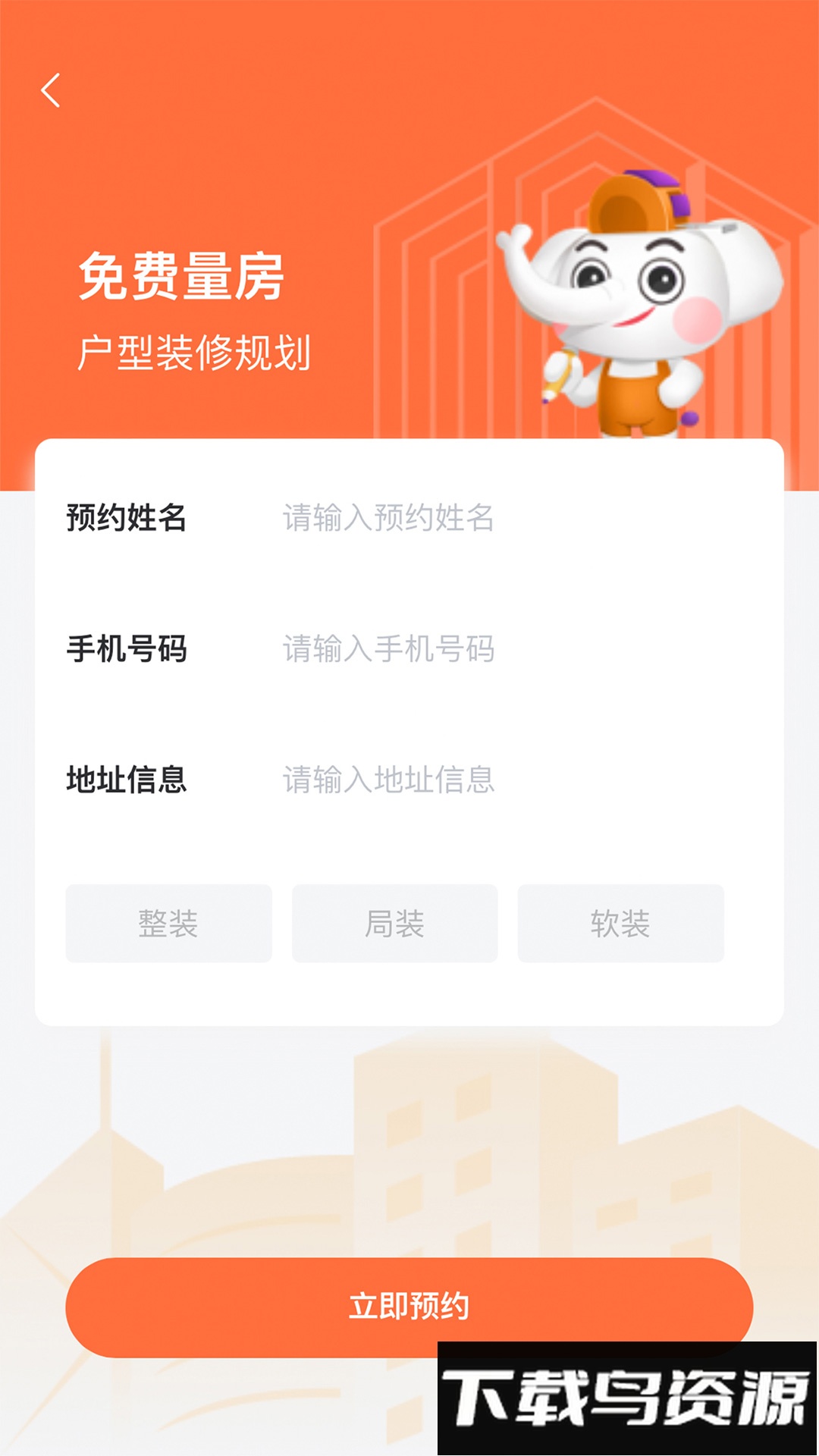Focus the 手机号码 phone number field

[500, 649]
